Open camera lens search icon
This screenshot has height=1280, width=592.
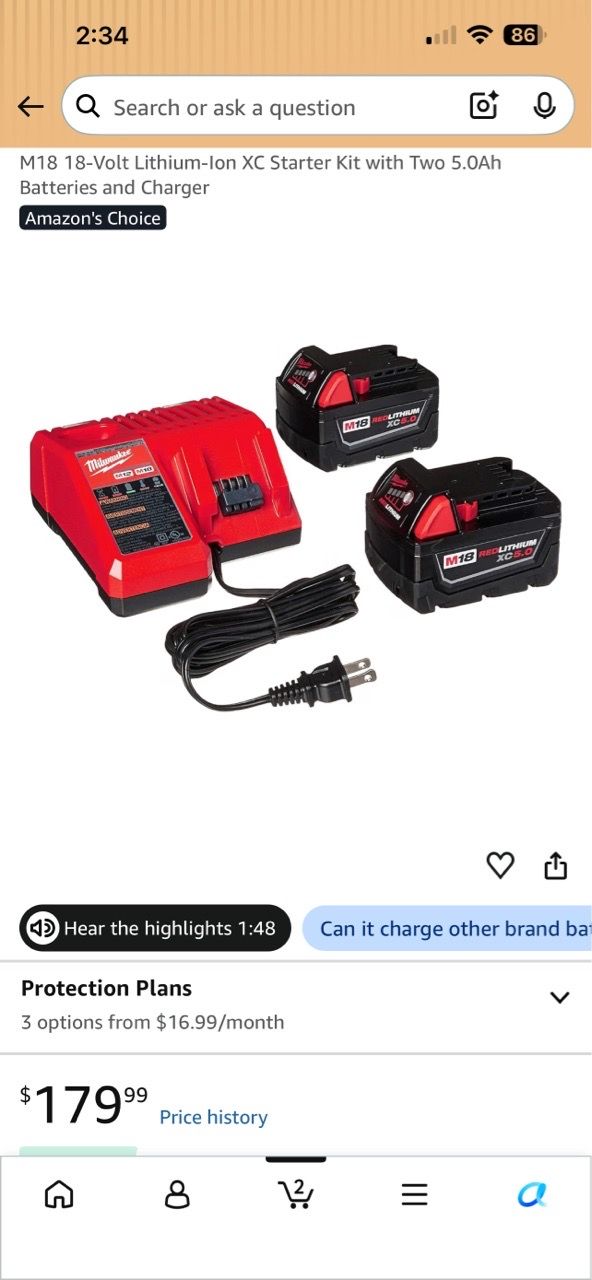484,106
